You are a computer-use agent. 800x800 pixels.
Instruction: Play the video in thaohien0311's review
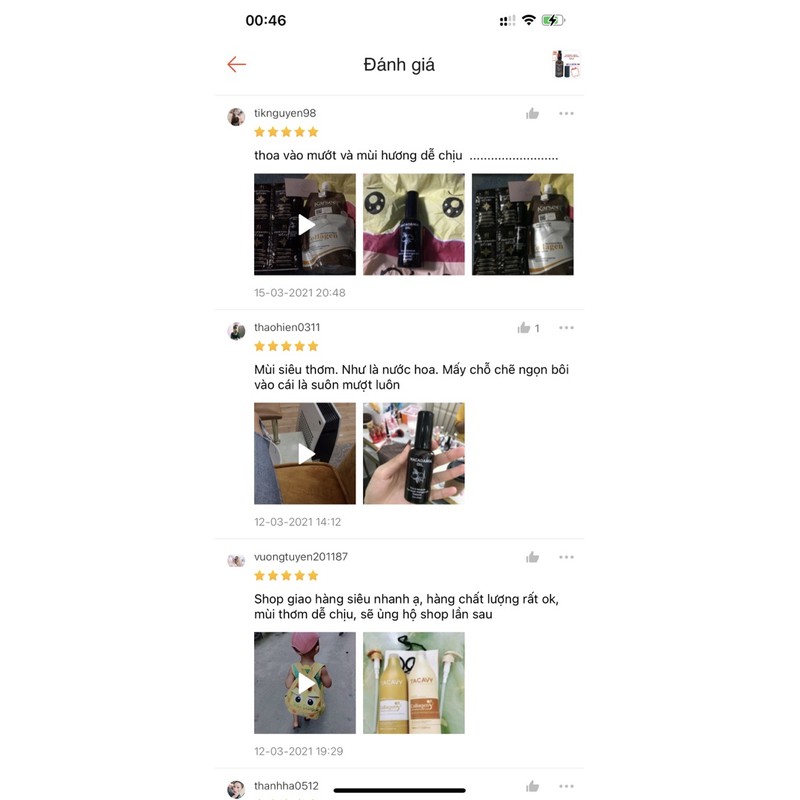(x=305, y=454)
